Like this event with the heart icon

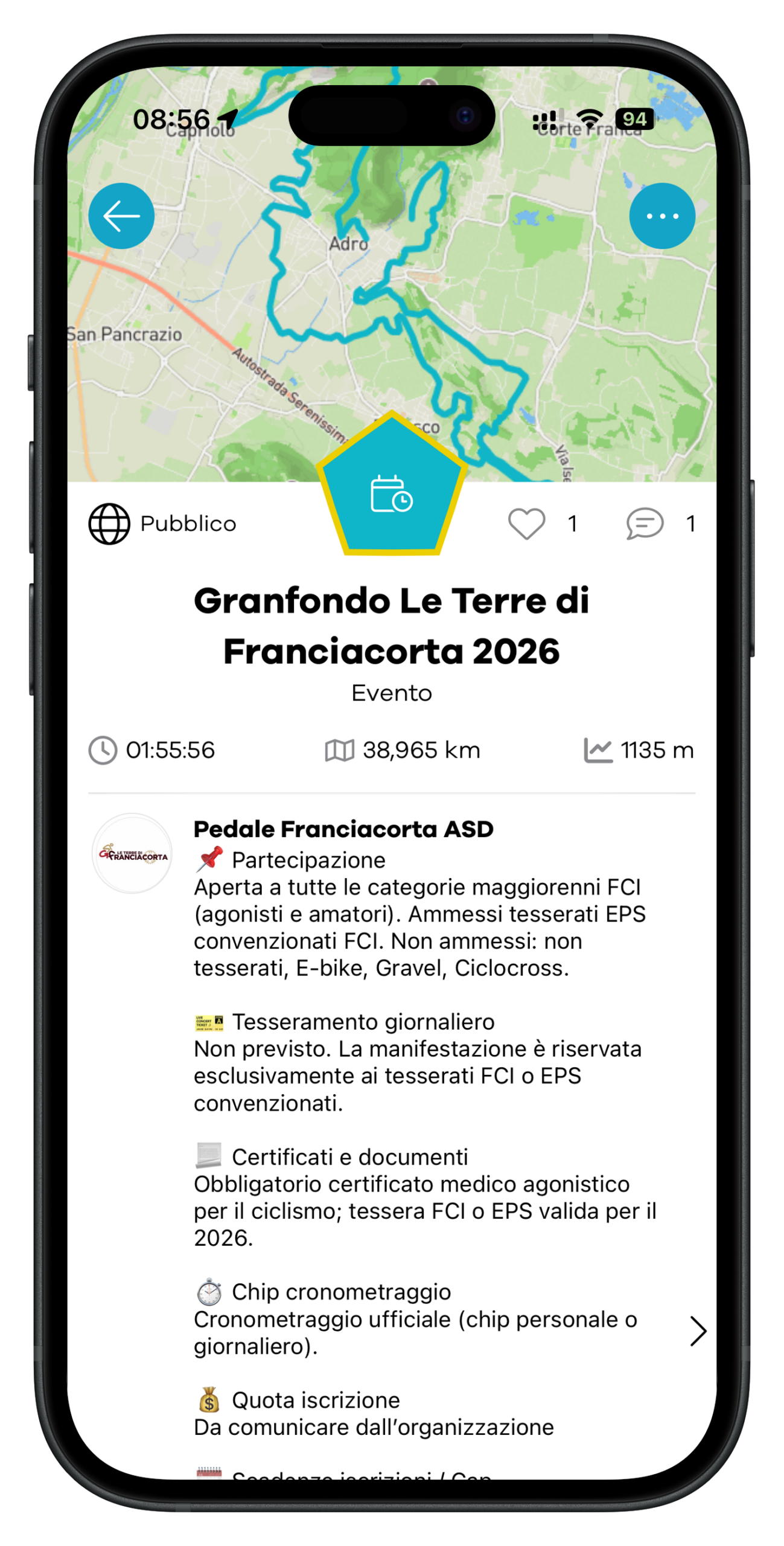tap(526, 523)
